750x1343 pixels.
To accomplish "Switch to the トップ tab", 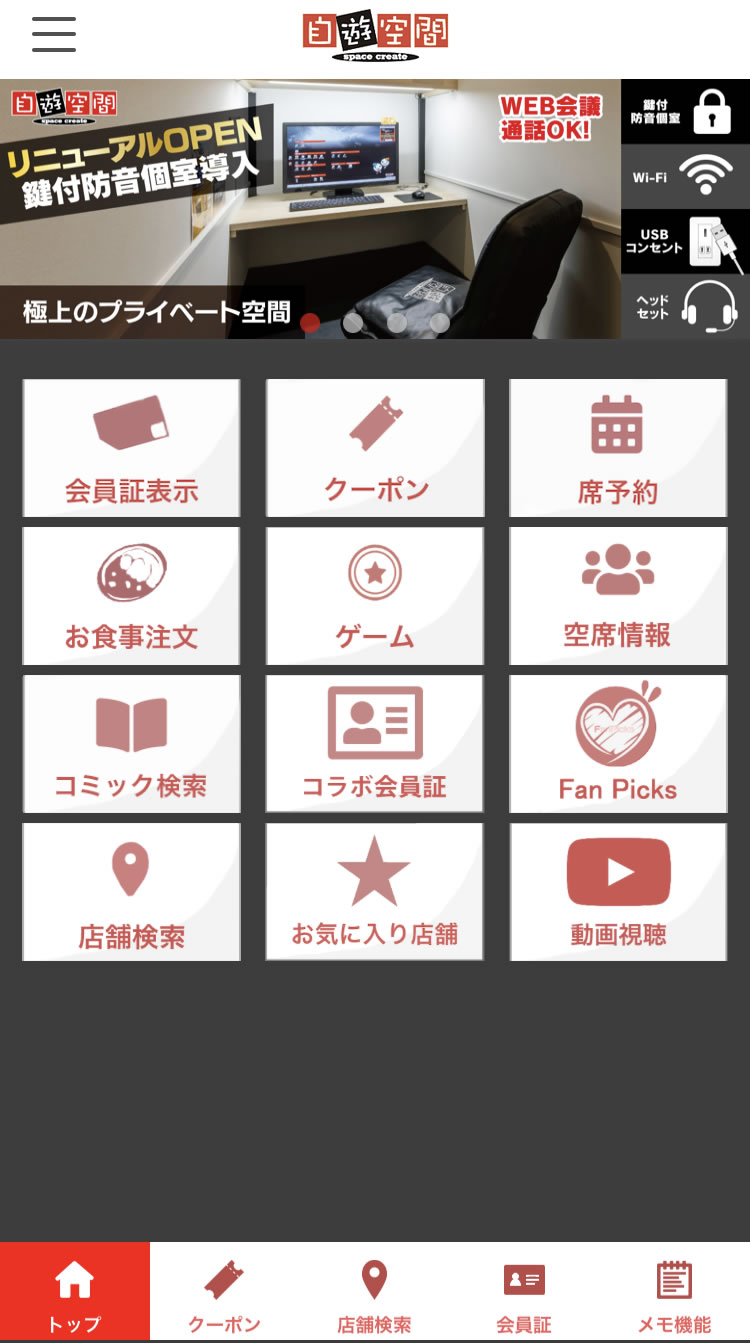I will click(x=75, y=1292).
